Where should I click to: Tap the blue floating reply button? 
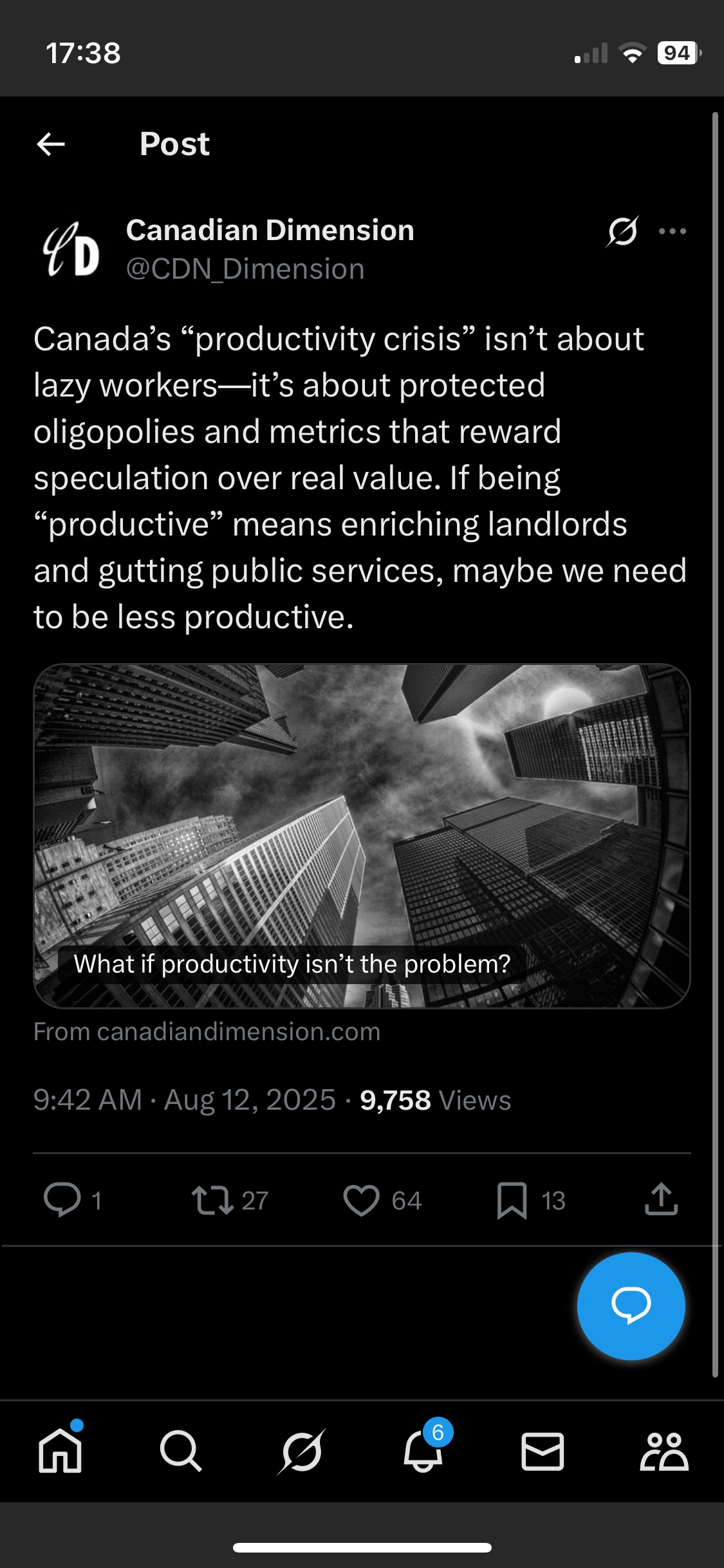pos(631,1305)
